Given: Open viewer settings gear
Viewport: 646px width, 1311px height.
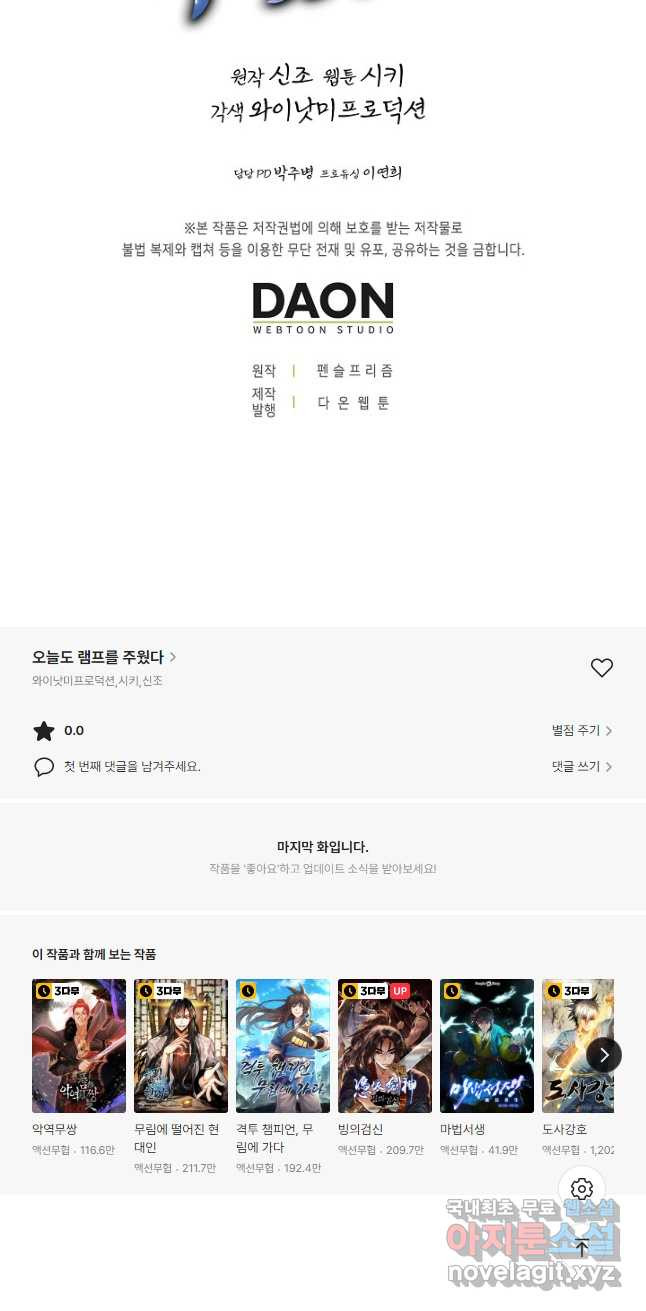Looking at the screenshot, I should point(582,1189).
